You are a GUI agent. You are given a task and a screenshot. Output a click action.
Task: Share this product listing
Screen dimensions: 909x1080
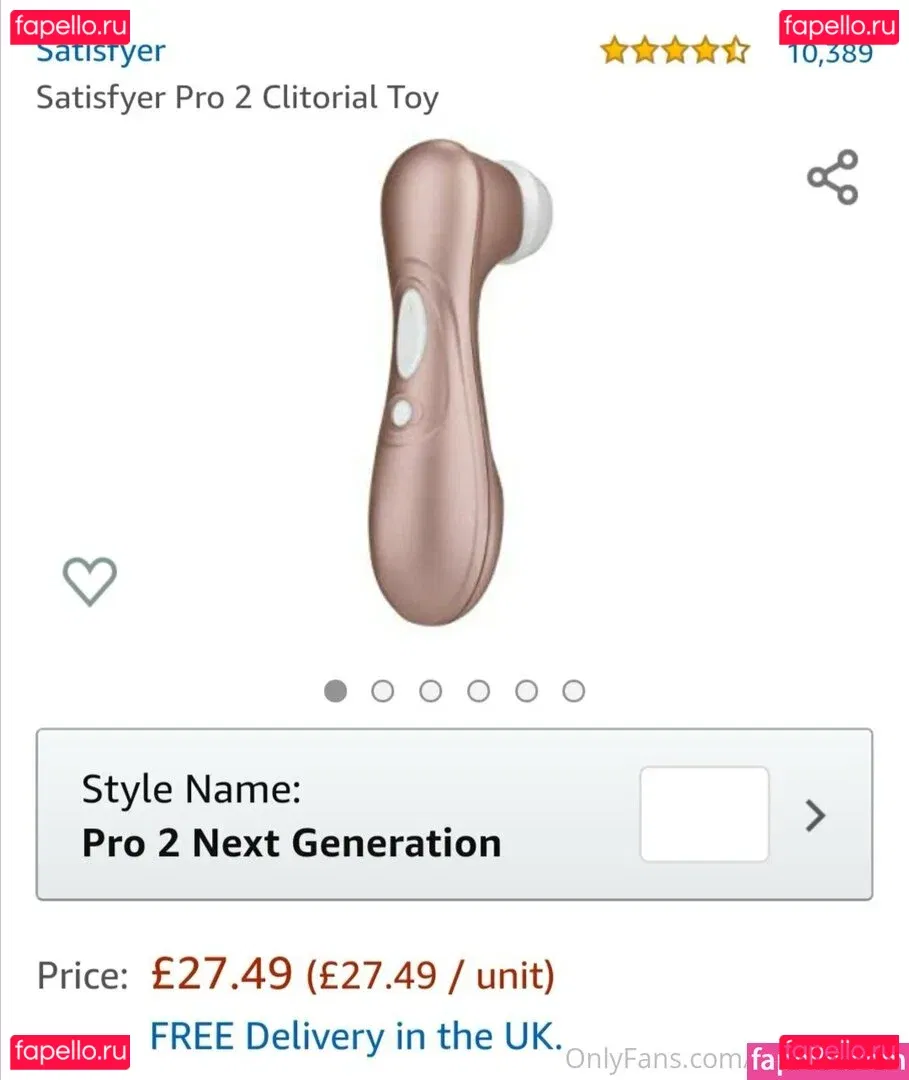832,178
